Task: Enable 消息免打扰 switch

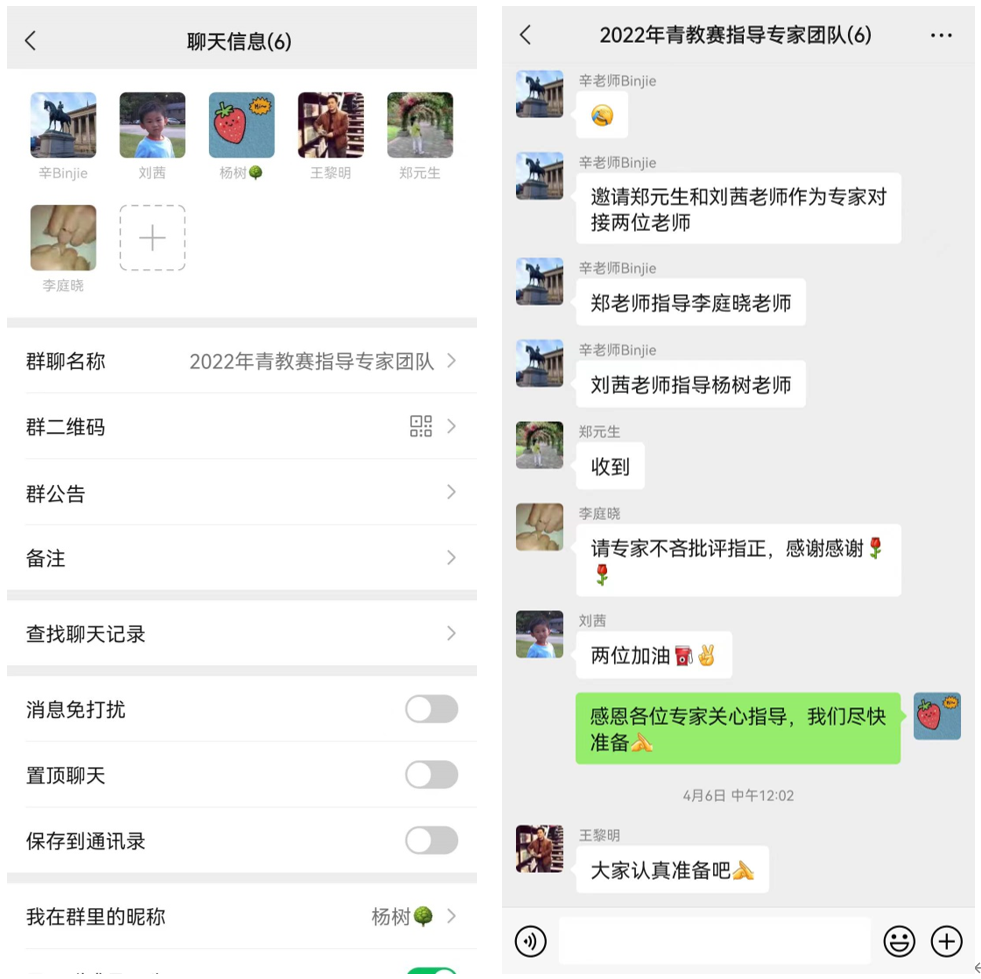Action: (431, 710)
